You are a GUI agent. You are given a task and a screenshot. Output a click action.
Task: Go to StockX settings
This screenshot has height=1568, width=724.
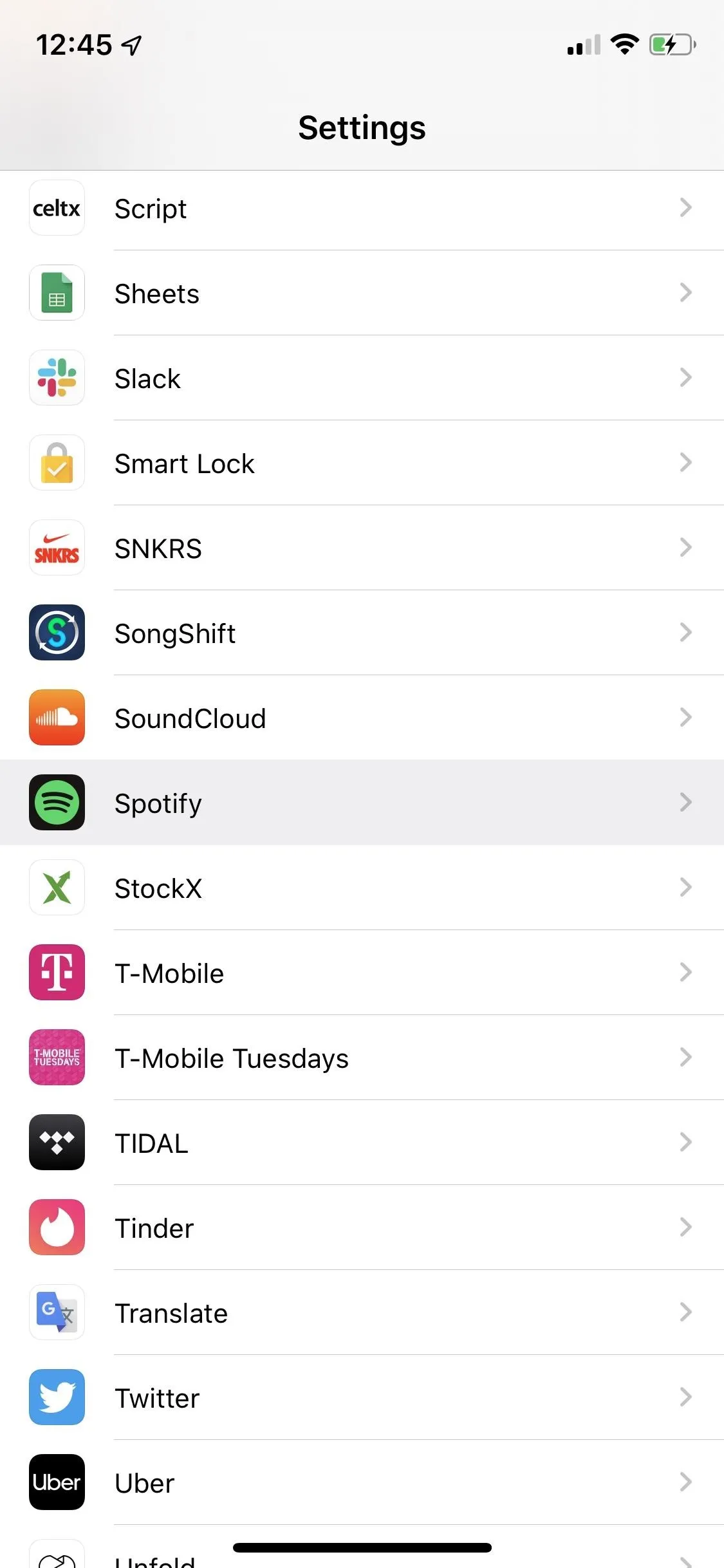pos(362,888)
